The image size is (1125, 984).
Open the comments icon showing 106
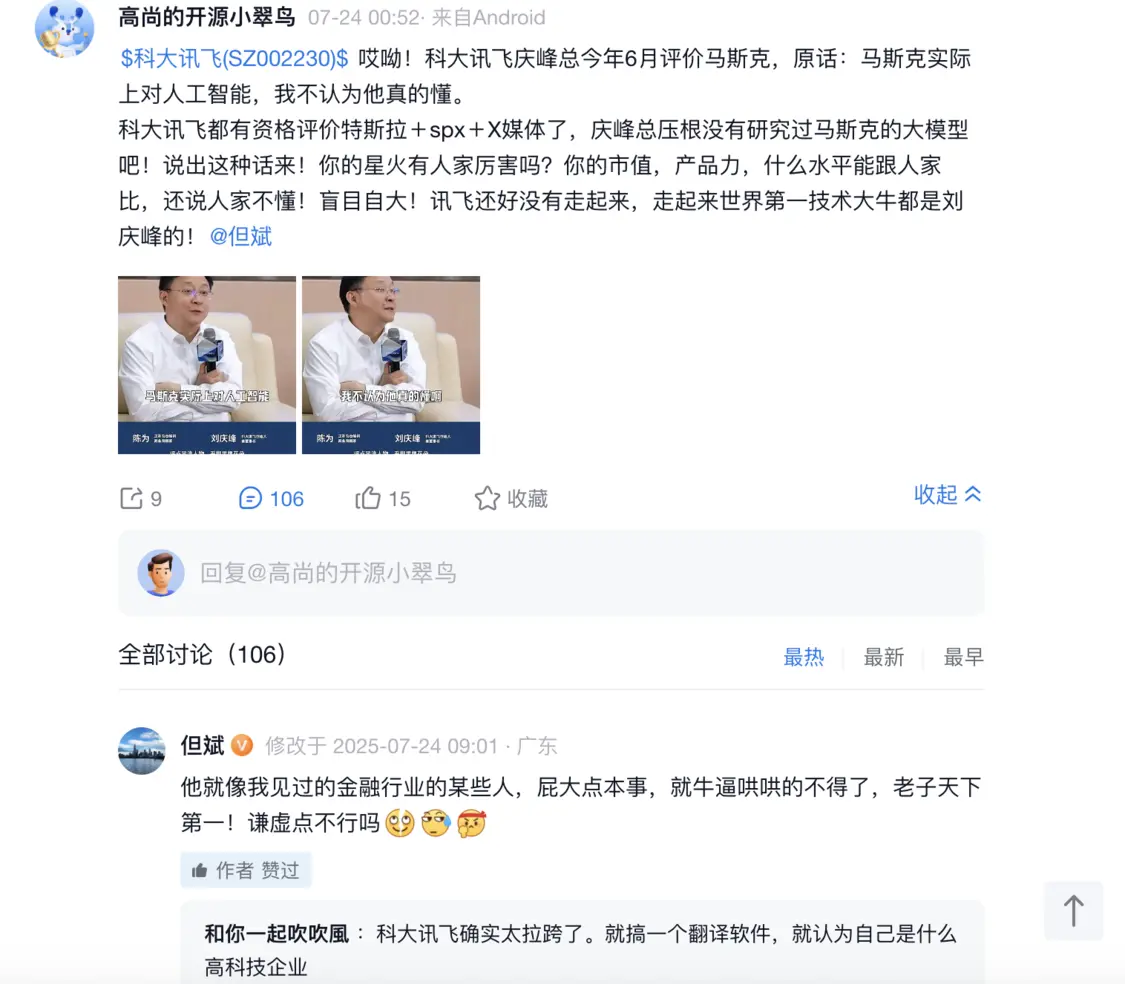[x=271, y=498]
